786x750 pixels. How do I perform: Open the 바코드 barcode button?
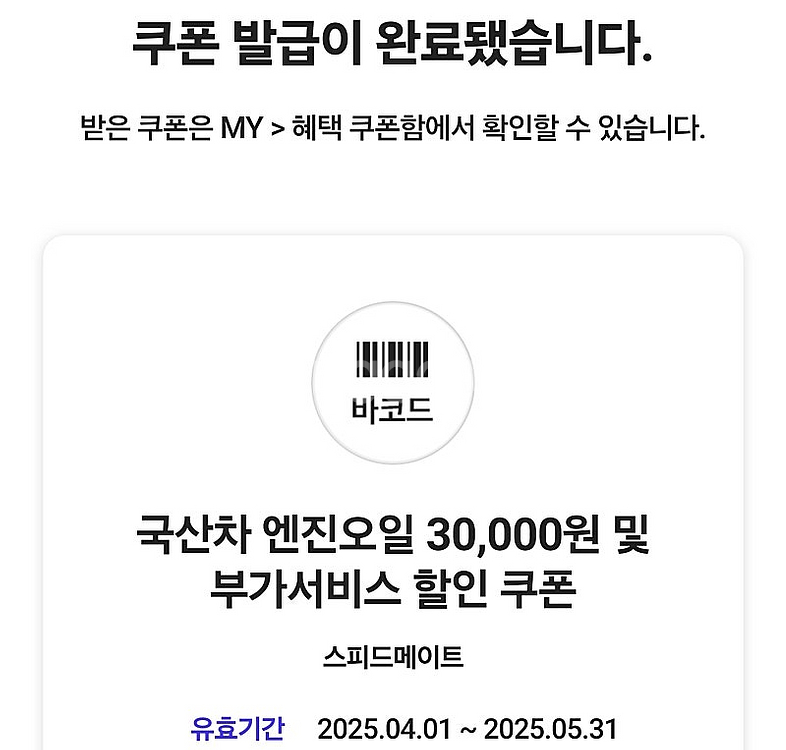392,383
